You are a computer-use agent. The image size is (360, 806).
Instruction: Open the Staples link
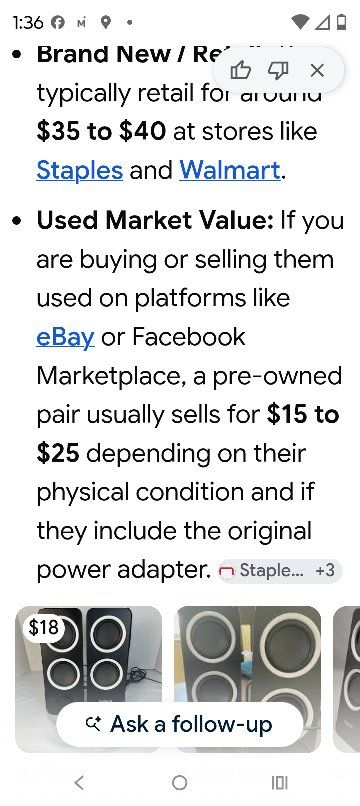coord(80,170)
